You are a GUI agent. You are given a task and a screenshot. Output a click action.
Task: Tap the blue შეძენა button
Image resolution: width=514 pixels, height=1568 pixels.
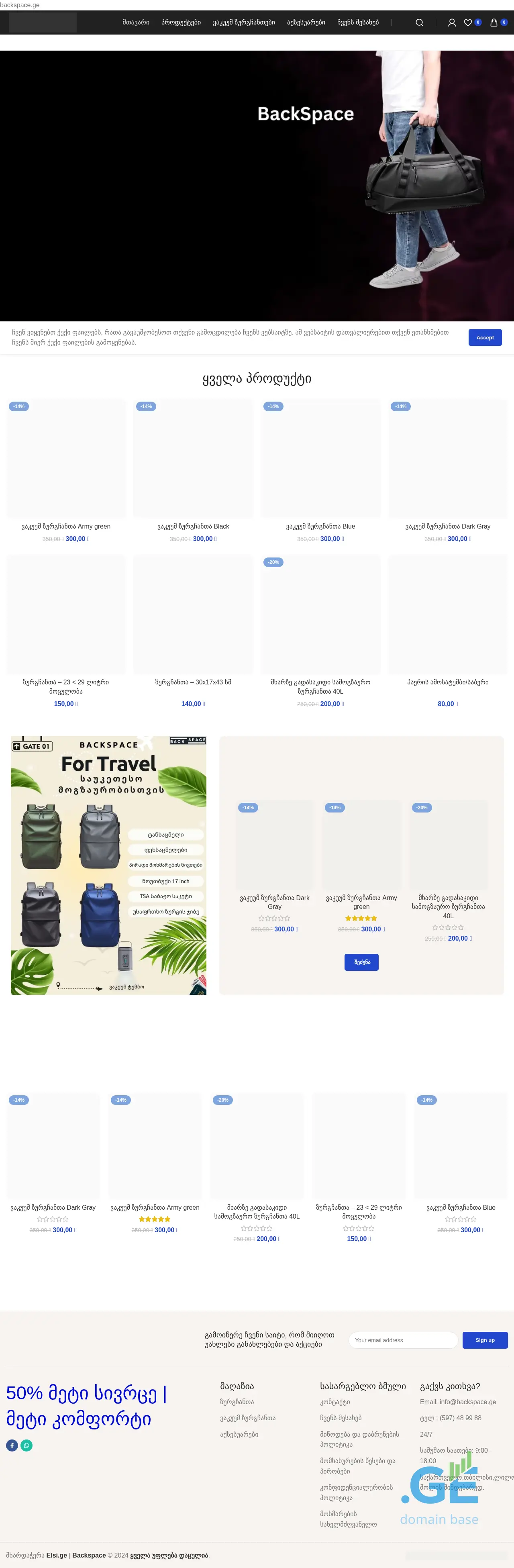click(361, 962)
